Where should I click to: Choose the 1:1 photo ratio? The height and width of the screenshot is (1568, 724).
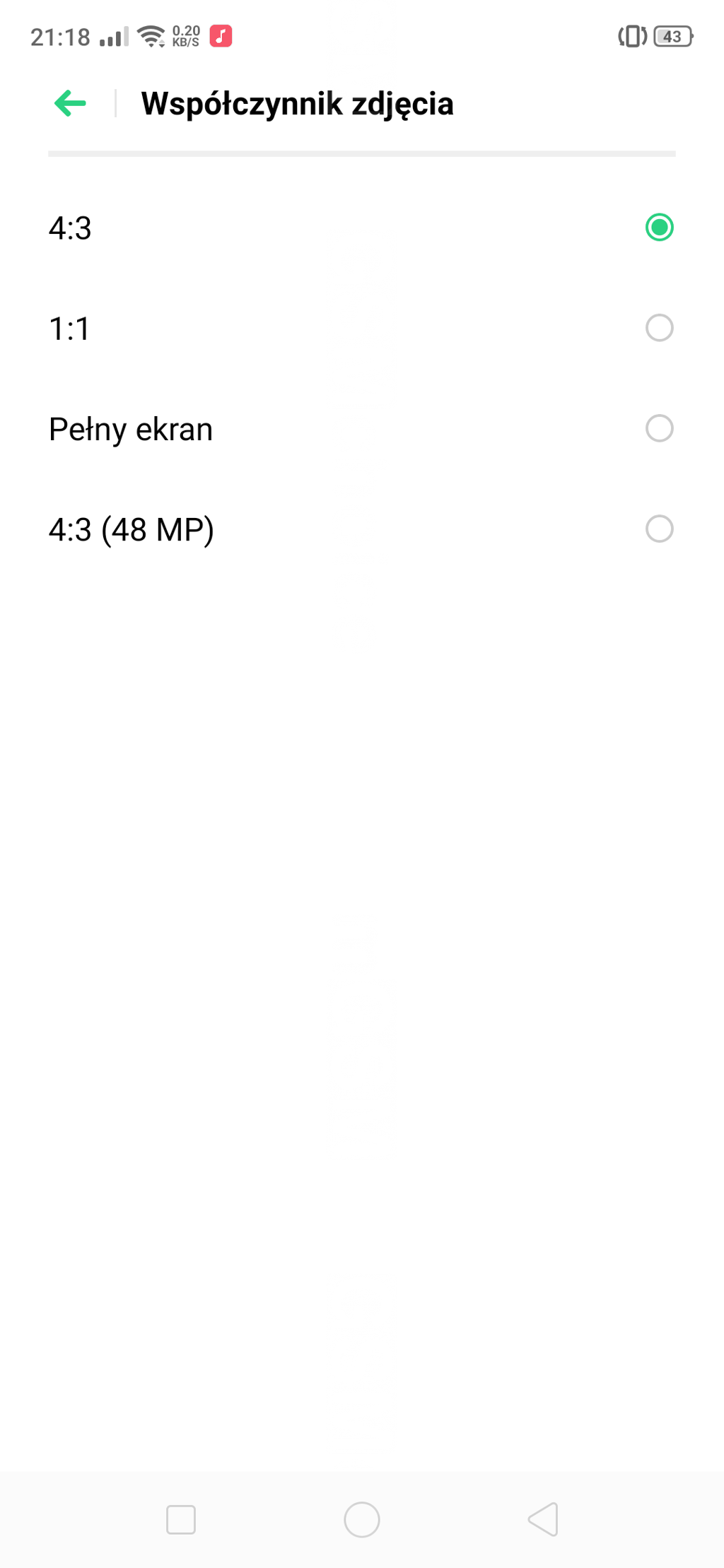point(362,328)
